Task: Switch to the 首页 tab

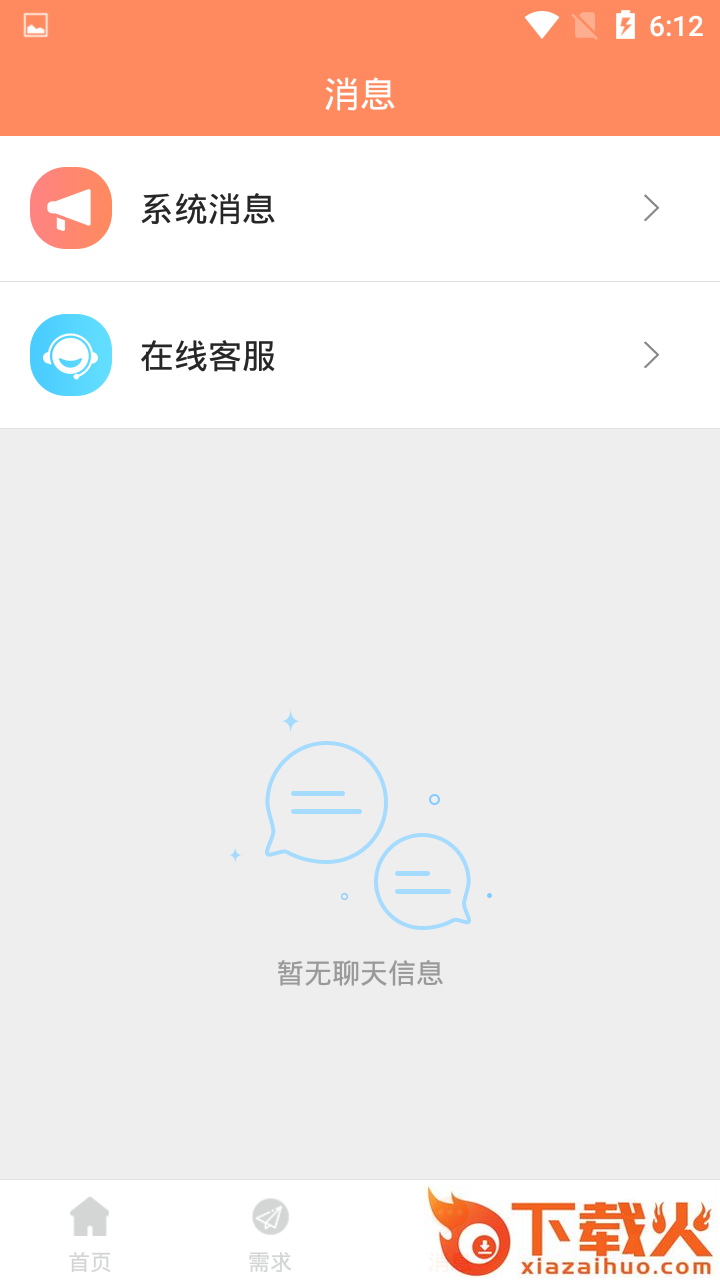Action: pyautogui.click(x=90, y=1230)
